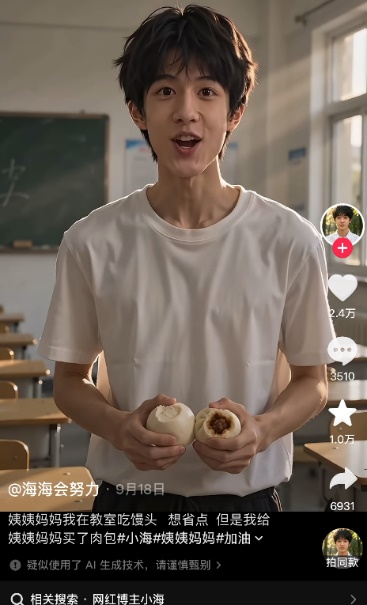367x605 pixels.
Task: Follow the creator with the red plus button
Action: tap(342, 248)
